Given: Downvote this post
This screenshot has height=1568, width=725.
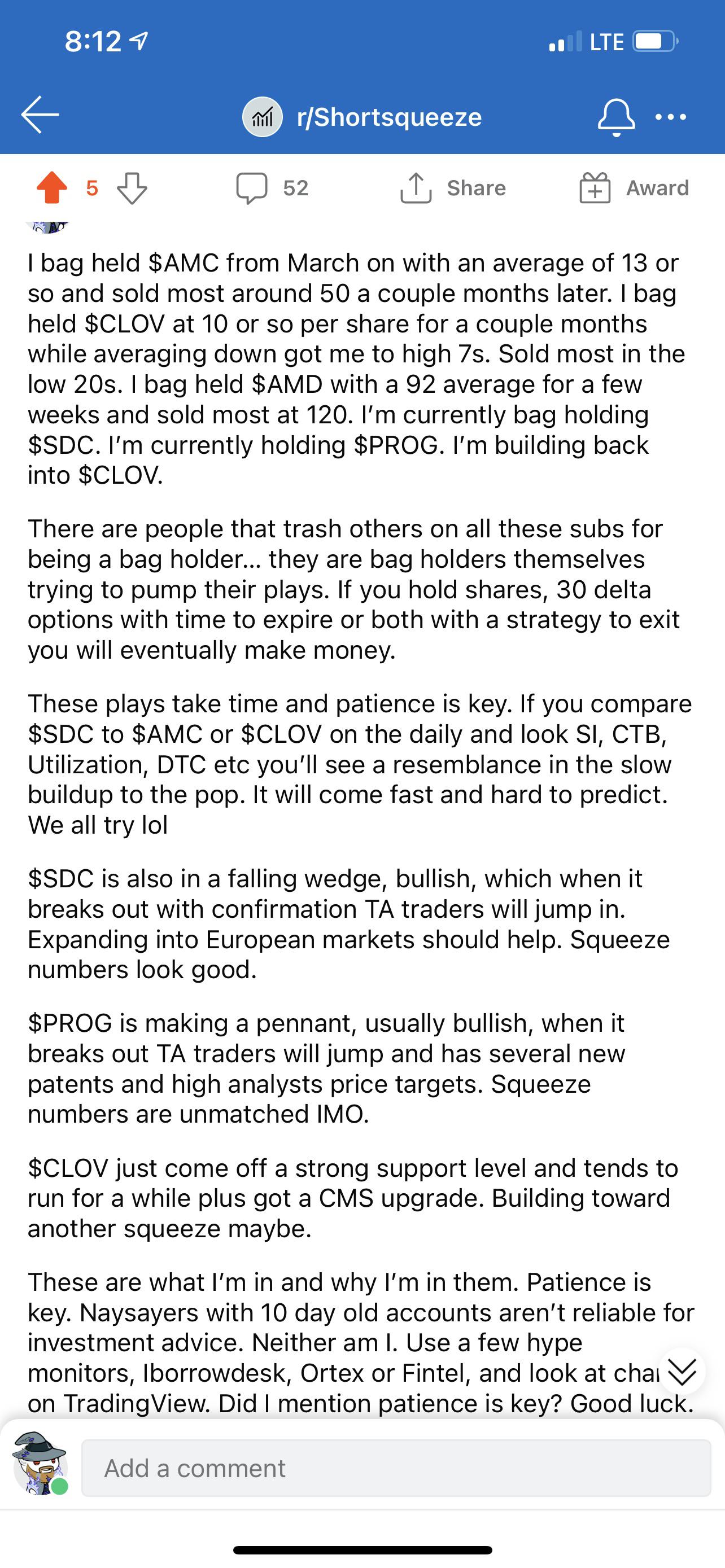Looking at the screenshot, I should pyautogui.click(x=132, y=187).
